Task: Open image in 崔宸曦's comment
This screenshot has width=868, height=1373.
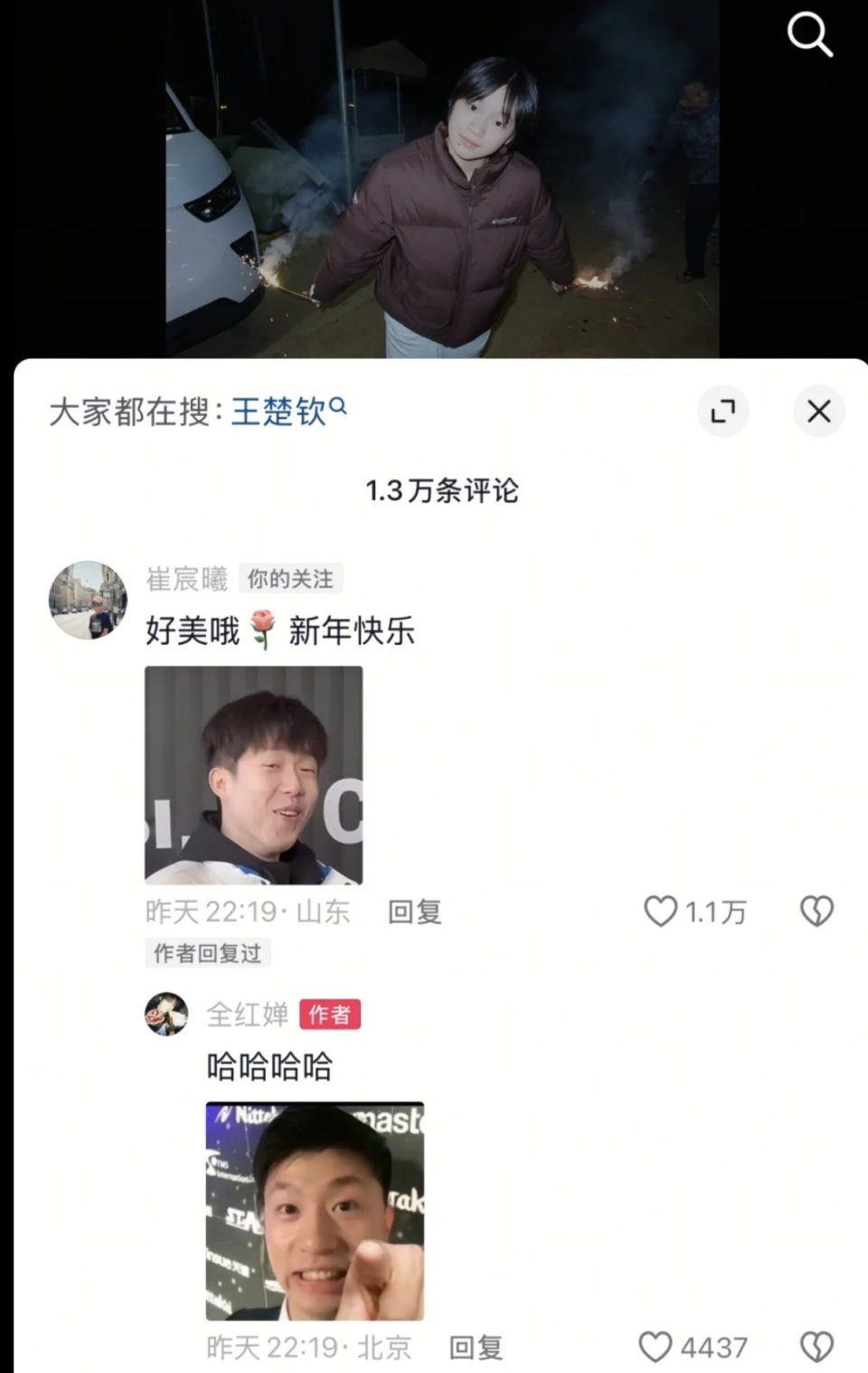Action: (x=253, y=775)
